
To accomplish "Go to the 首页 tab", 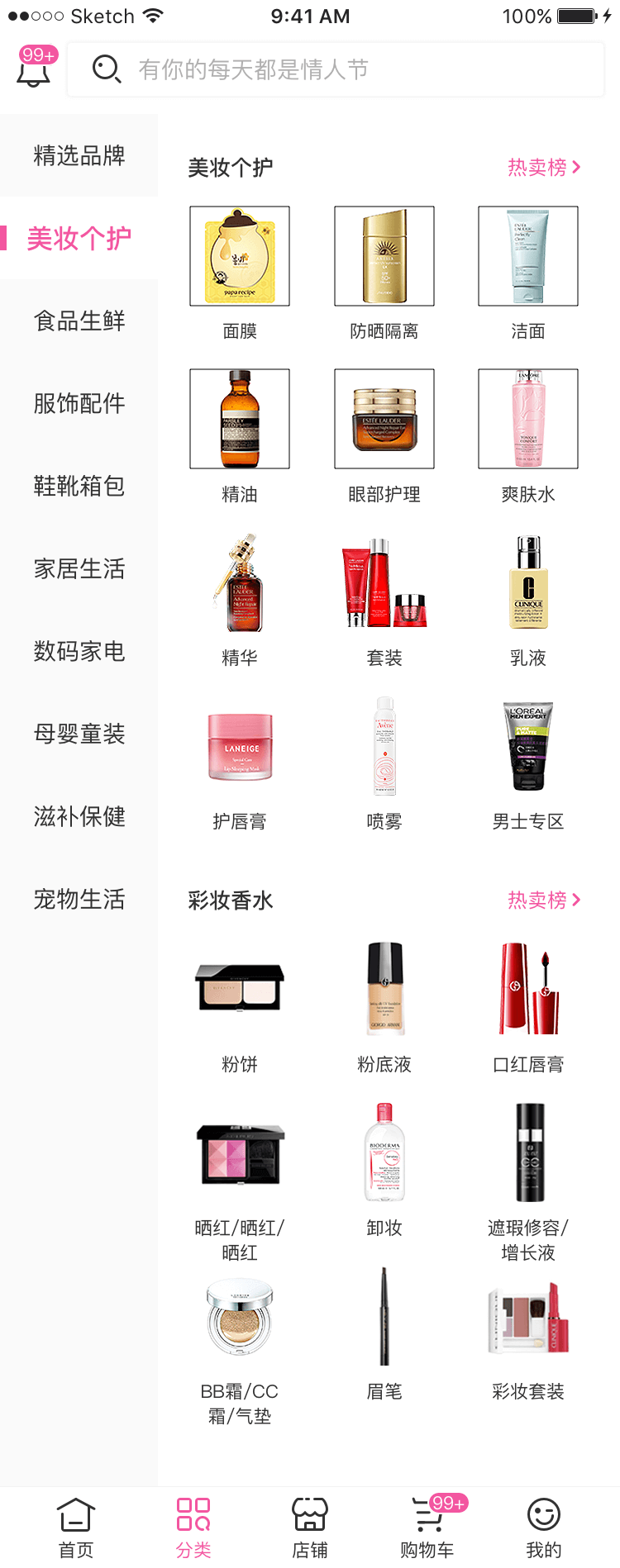I will pyautogui.click(x=76, y=1527).
